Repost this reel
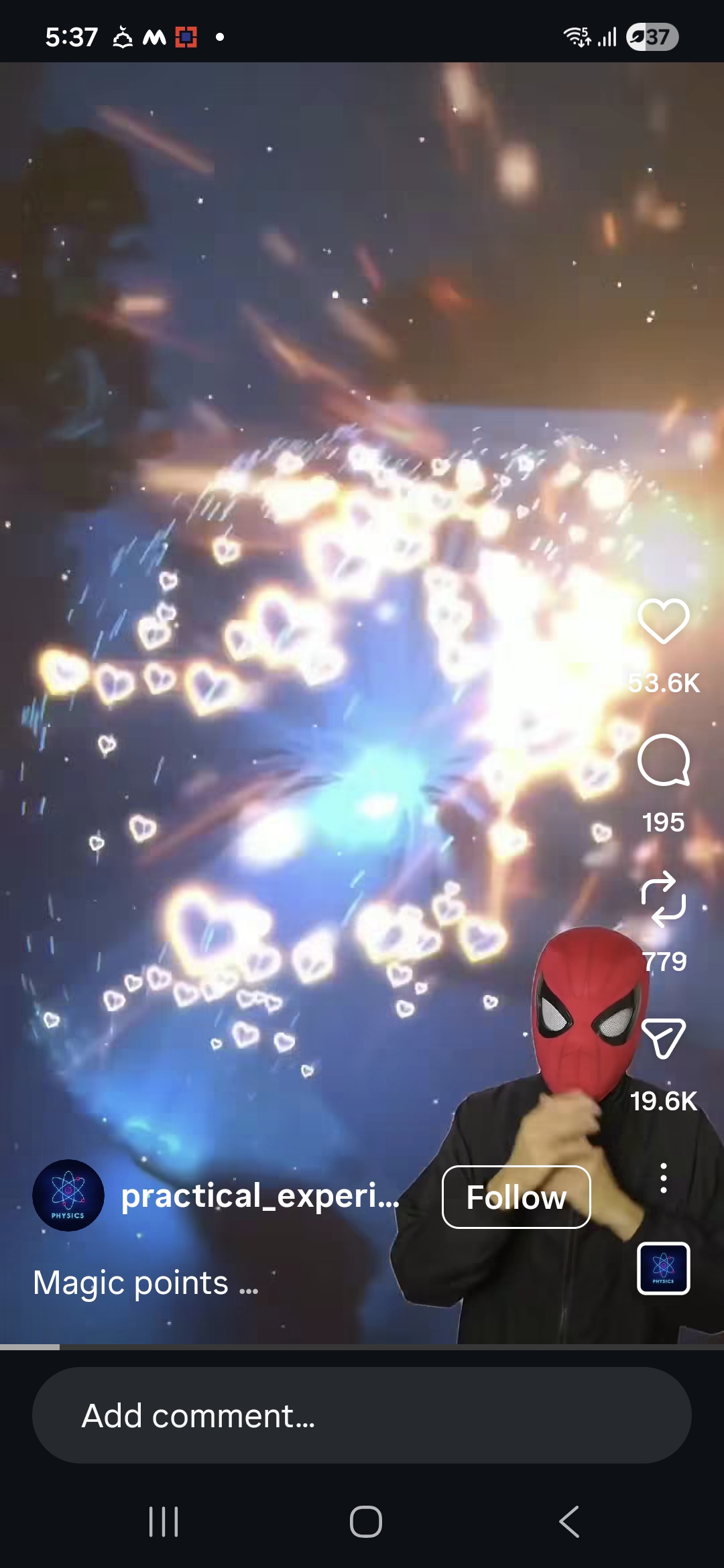 tap(663, 899)
